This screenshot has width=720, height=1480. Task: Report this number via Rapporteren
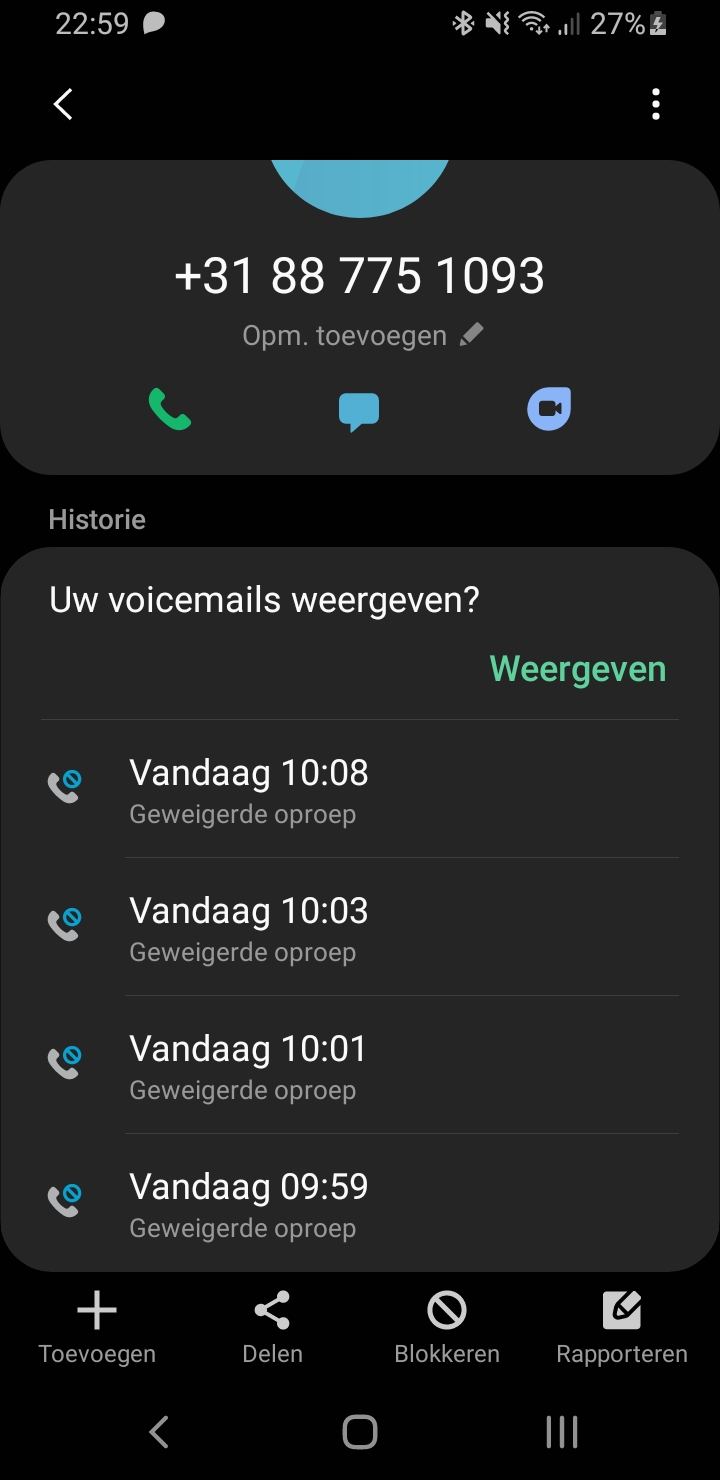622,1328
